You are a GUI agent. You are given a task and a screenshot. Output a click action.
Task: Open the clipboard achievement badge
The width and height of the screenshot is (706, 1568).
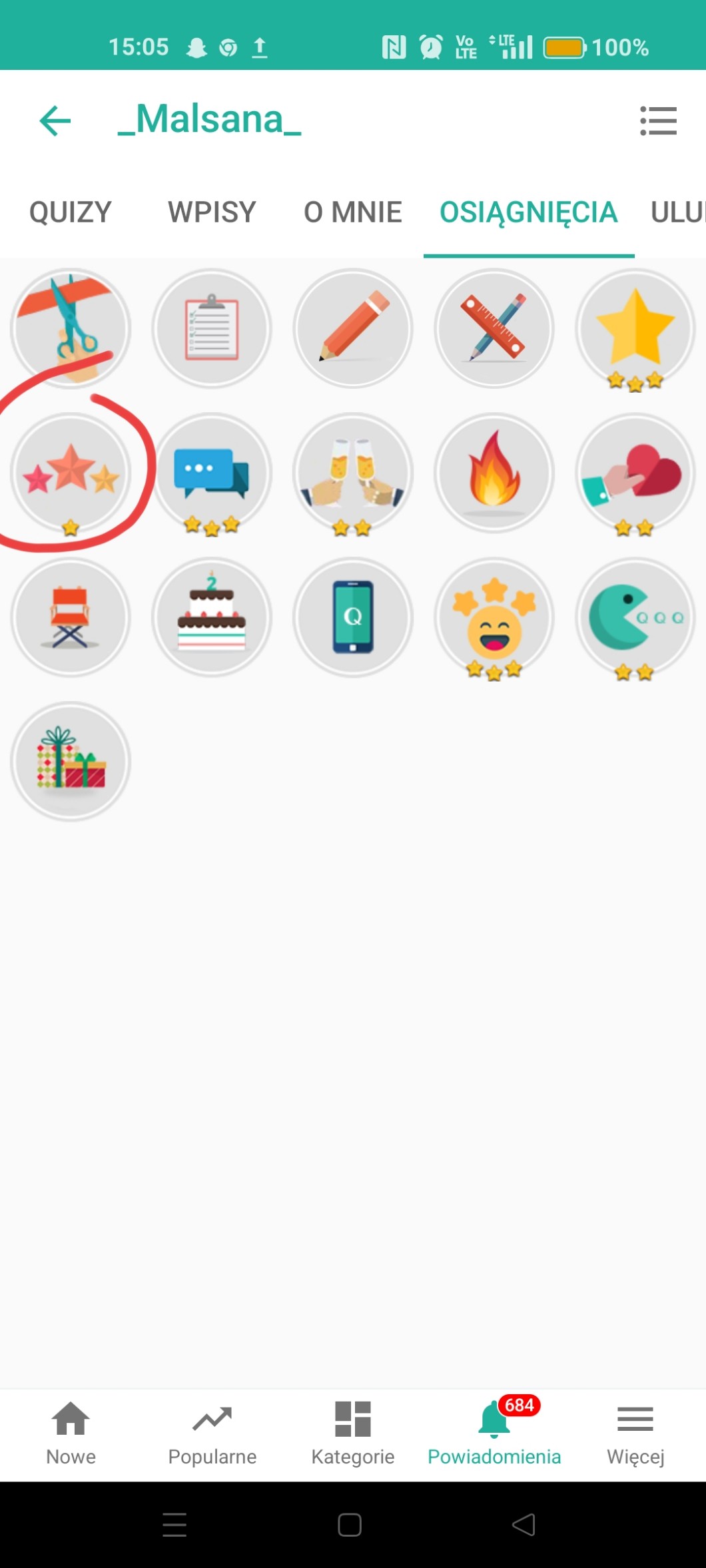click(x=212, y=328)
